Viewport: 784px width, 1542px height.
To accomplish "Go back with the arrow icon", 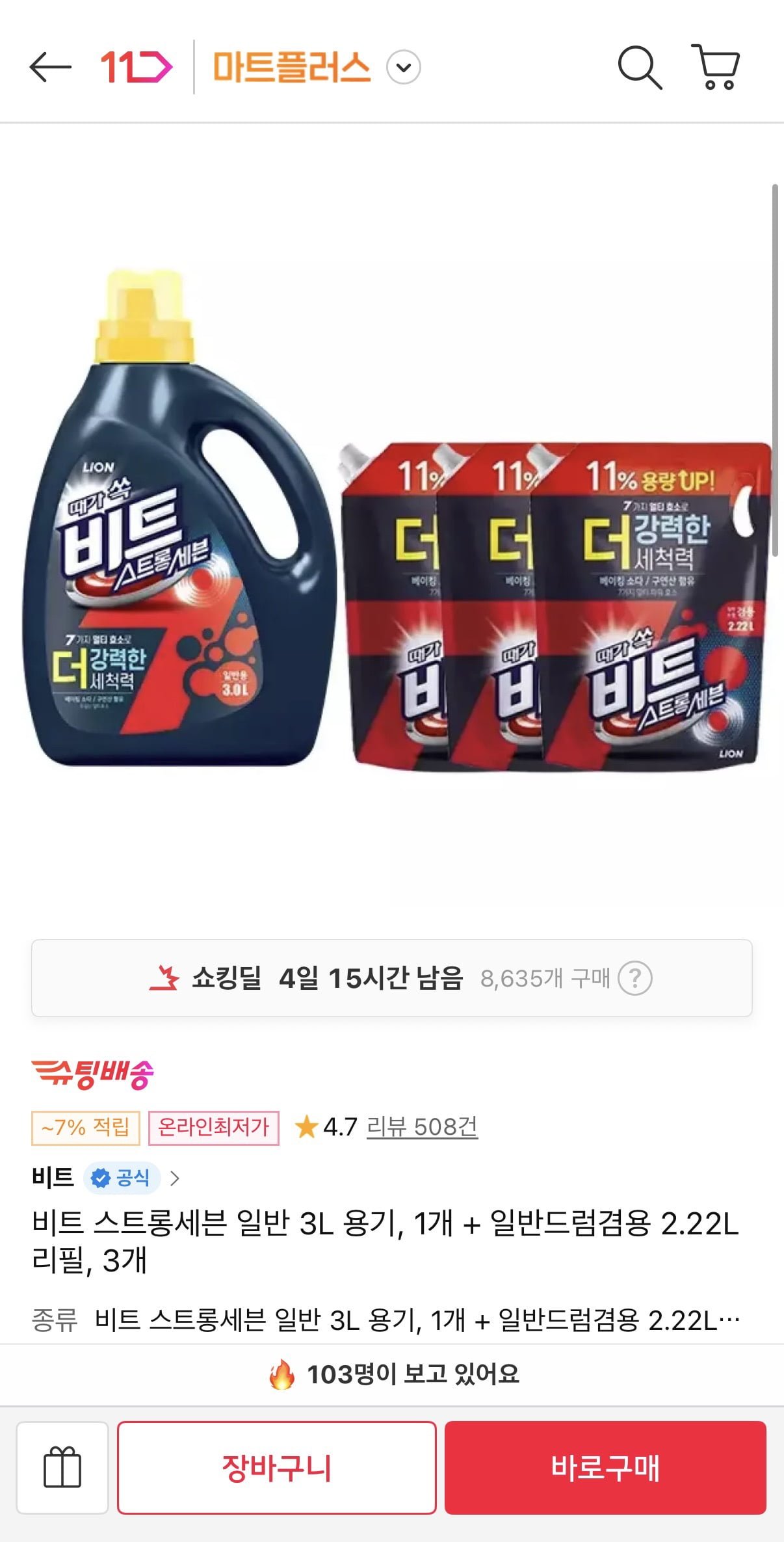I will (x=50, y=67).
